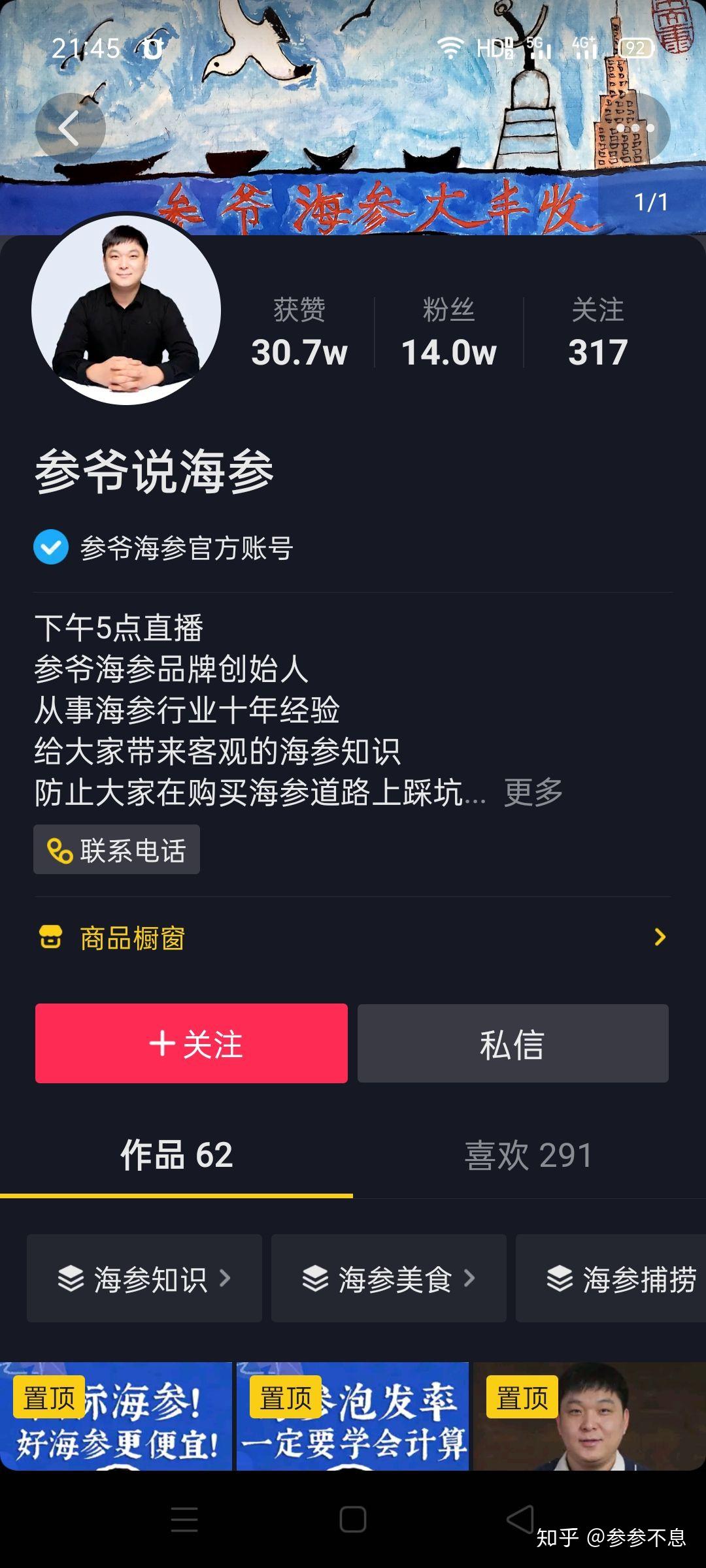Tap the 联系电话 phone contact button
The width and height of the screenshot is (706, 1568).
pyautogui.click(x=116, y=849)
